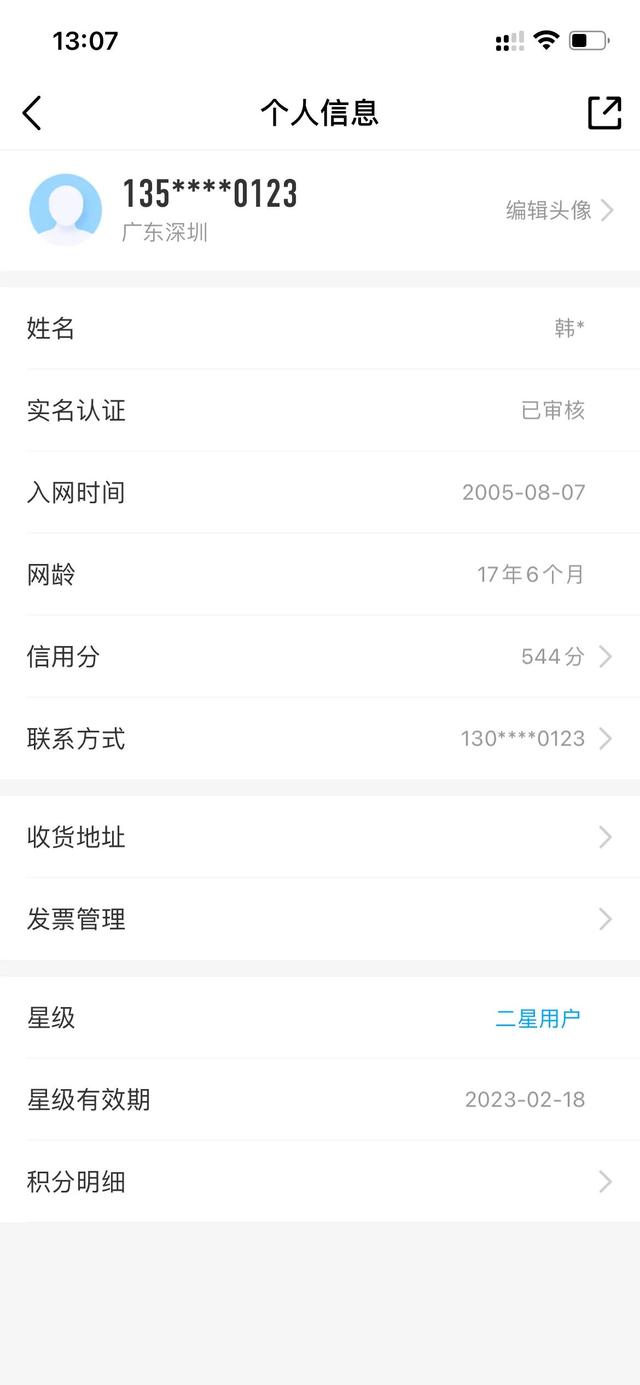
Task: Tap the 二星用户 star level link
Action: 538,1019
